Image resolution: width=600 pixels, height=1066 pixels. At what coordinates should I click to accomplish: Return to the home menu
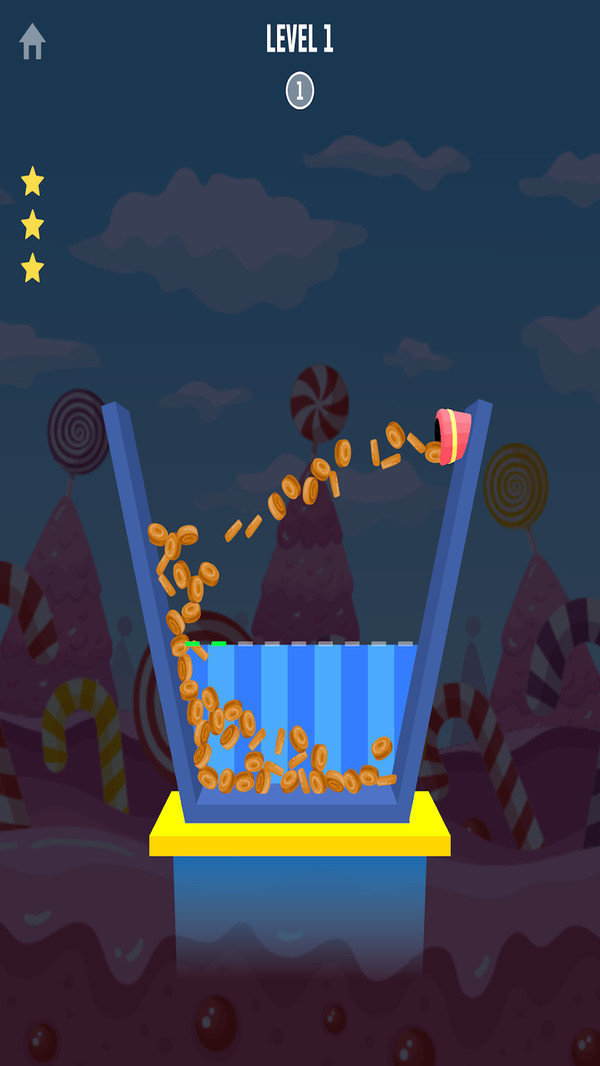tap(32, 41)
